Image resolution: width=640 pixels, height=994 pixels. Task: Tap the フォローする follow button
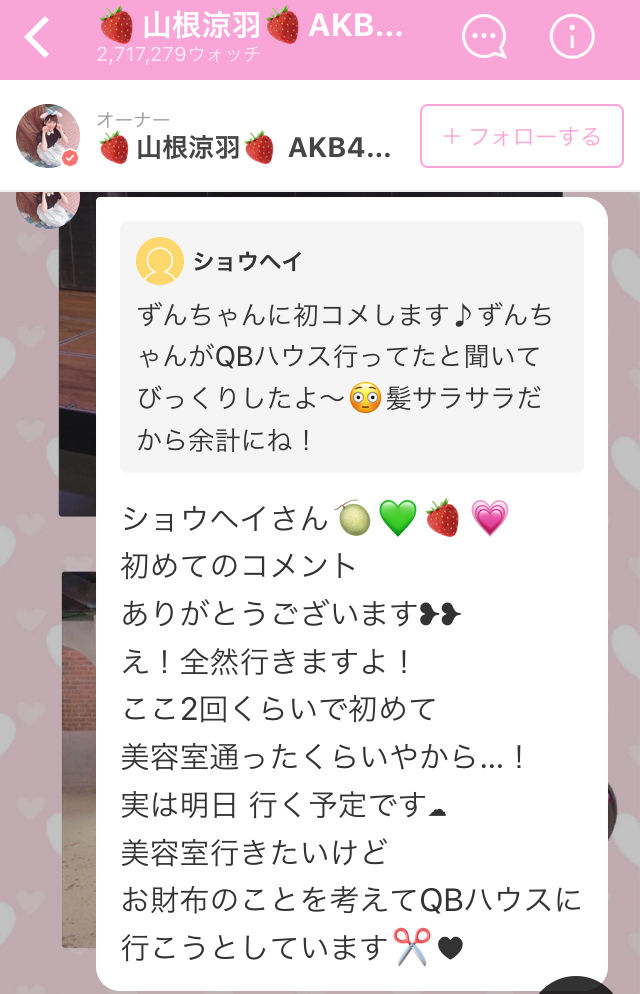(x=522, y=136)
